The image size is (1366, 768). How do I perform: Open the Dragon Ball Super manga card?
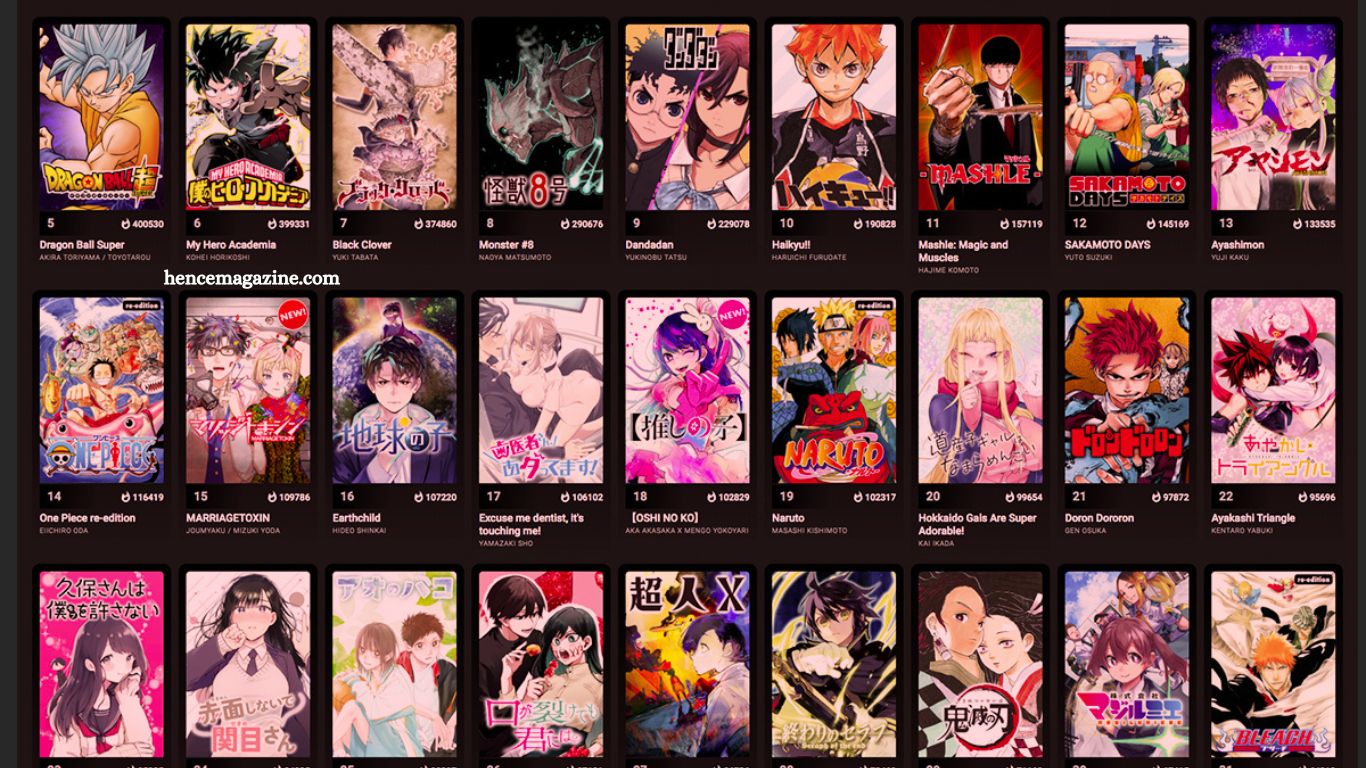click(101, 118)
